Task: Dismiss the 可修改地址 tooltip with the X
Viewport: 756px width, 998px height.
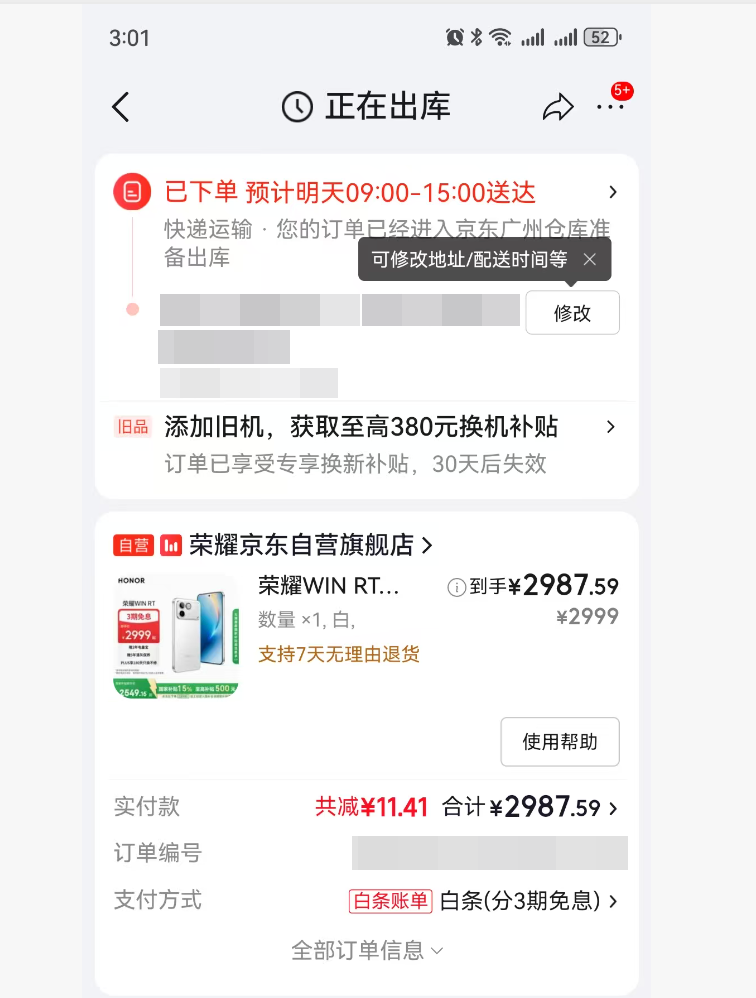Action: tap(590, 259)
